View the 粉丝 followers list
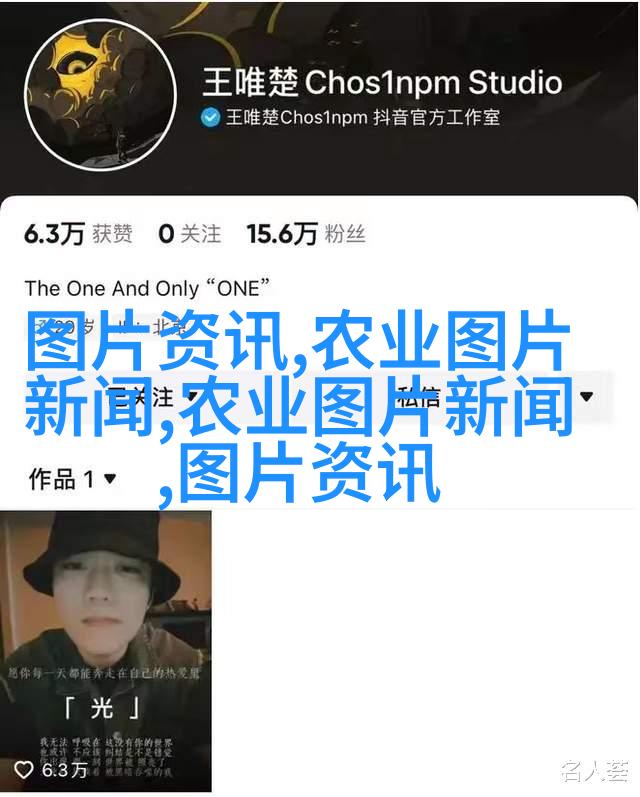This screenshot has width=640, height=797. [305, 234]
